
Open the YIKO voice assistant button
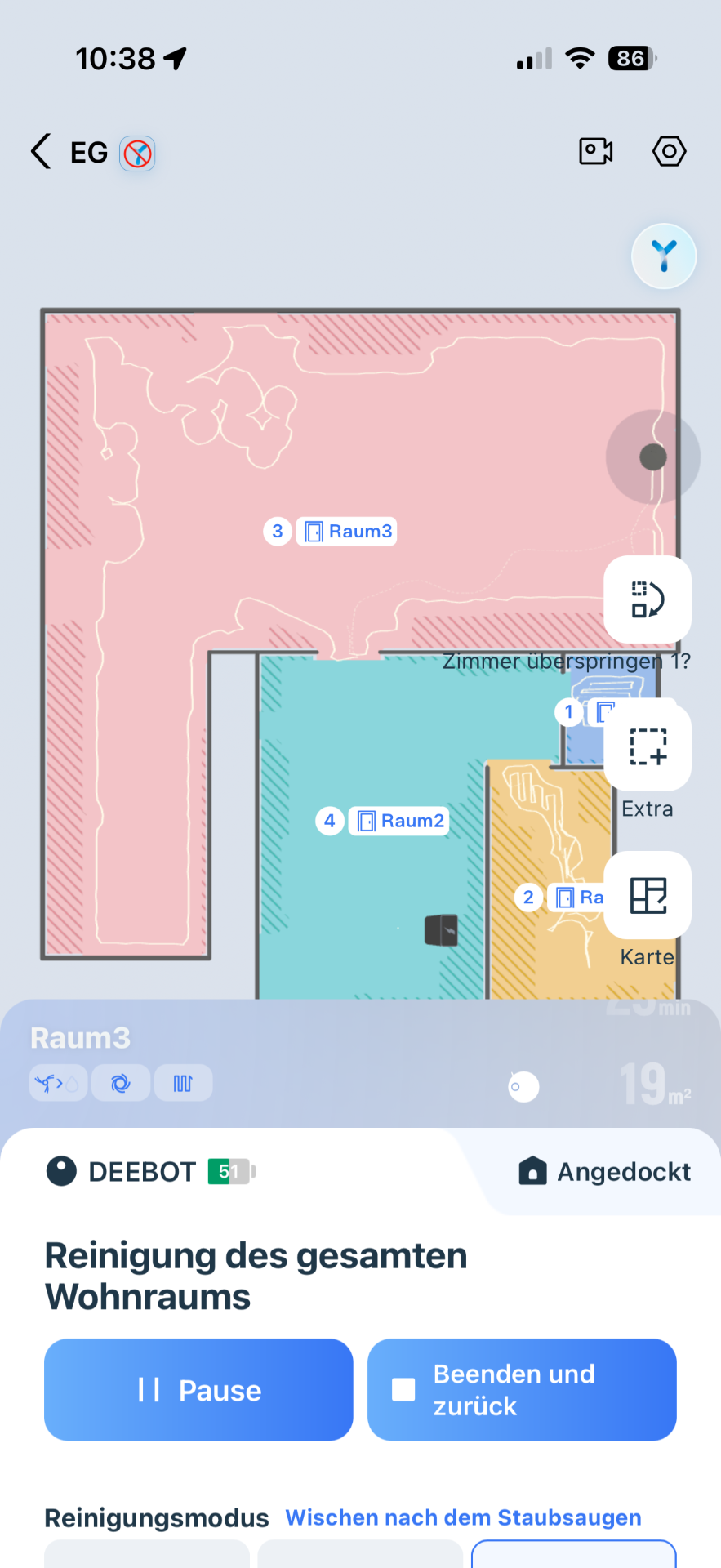(x=664, y=256)
